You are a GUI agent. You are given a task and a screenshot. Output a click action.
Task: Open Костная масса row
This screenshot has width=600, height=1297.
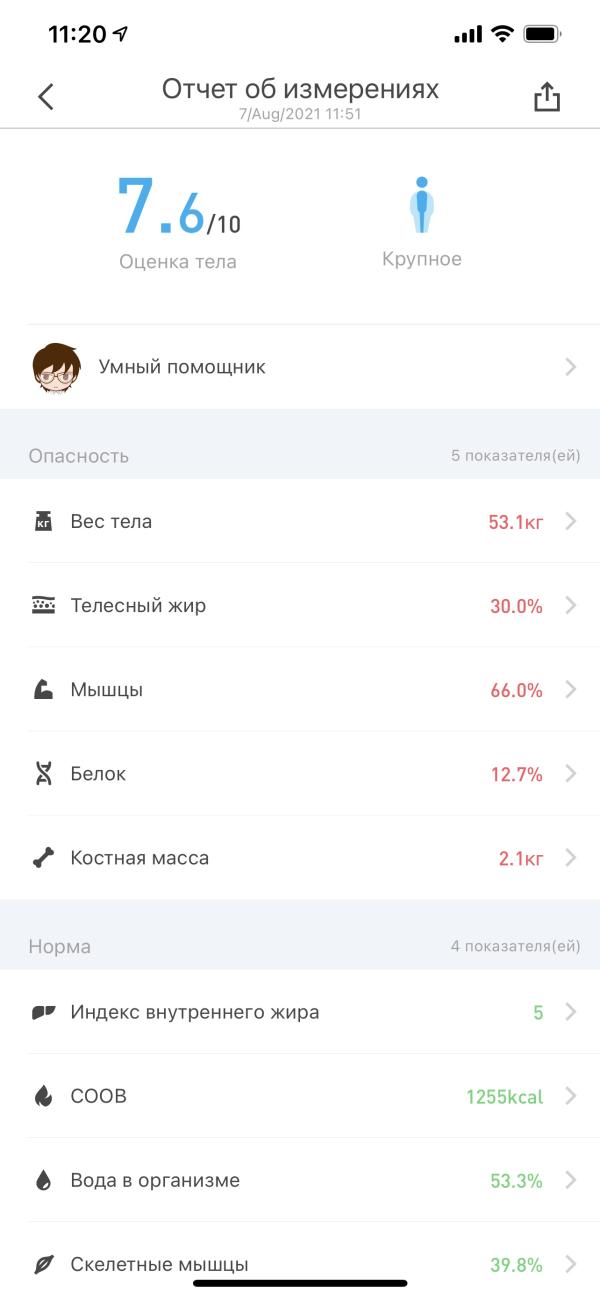coord(300,857)
